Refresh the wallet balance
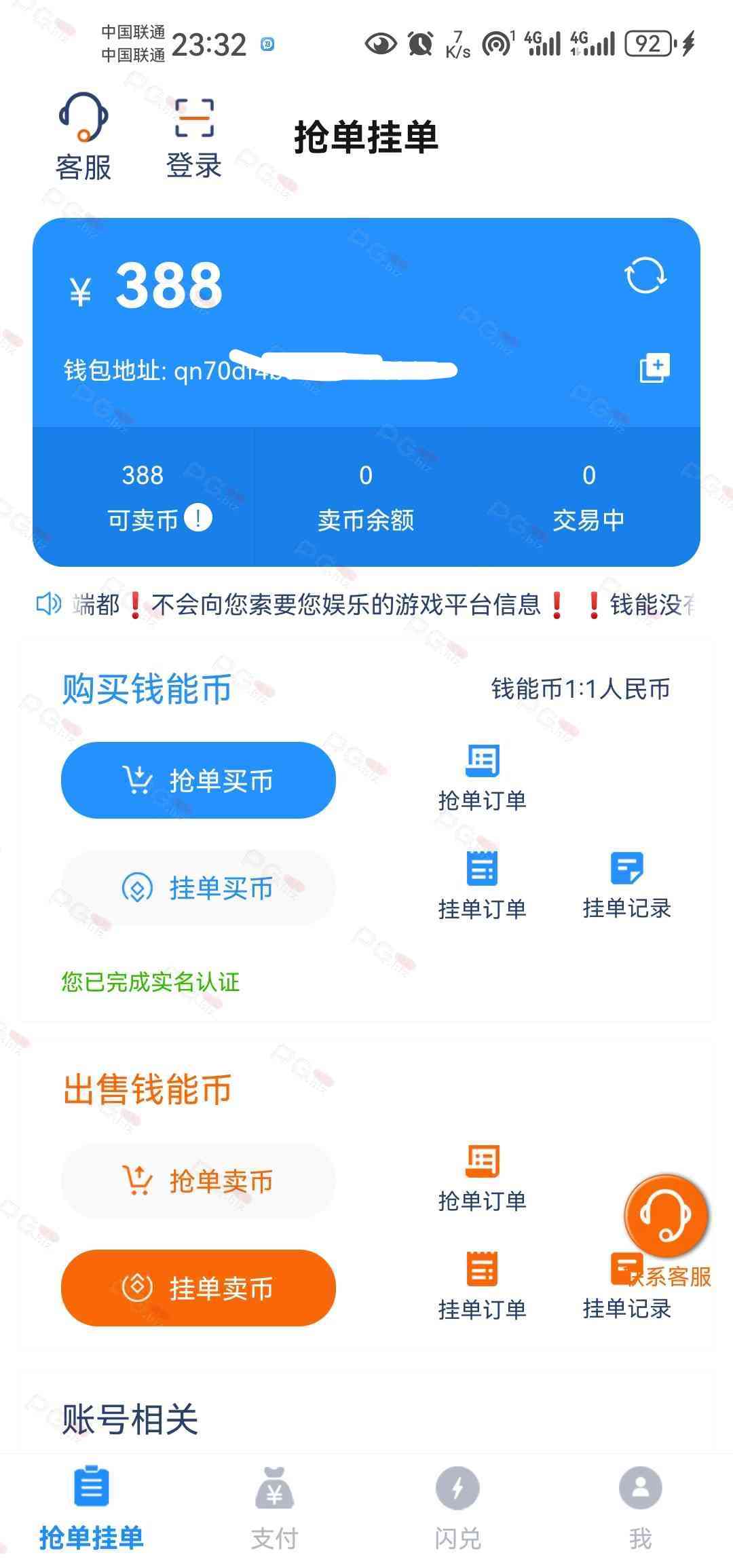Screen dimensions: 733x1568 click(645, 275)
